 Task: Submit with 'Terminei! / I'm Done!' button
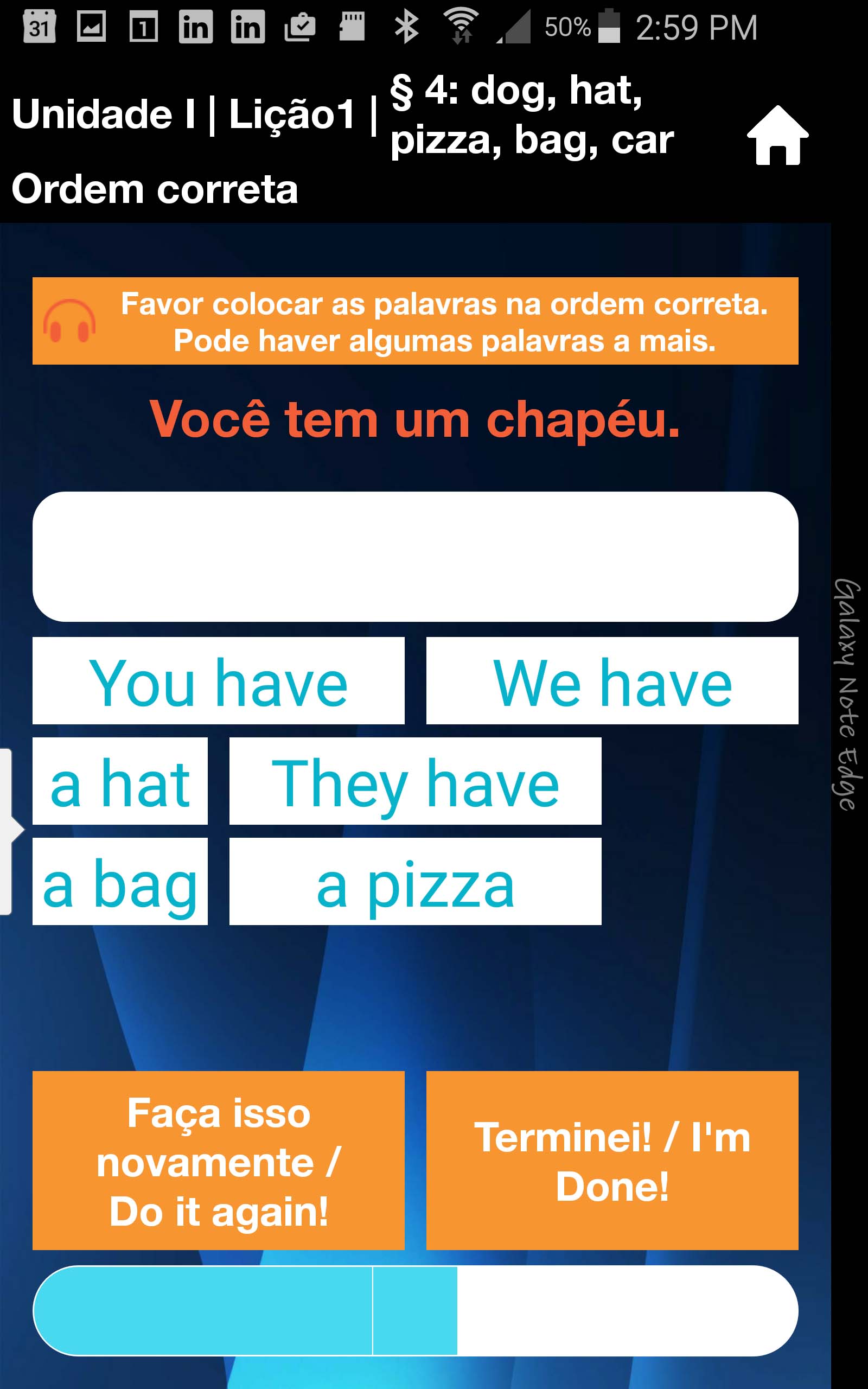coord(612,1161)
